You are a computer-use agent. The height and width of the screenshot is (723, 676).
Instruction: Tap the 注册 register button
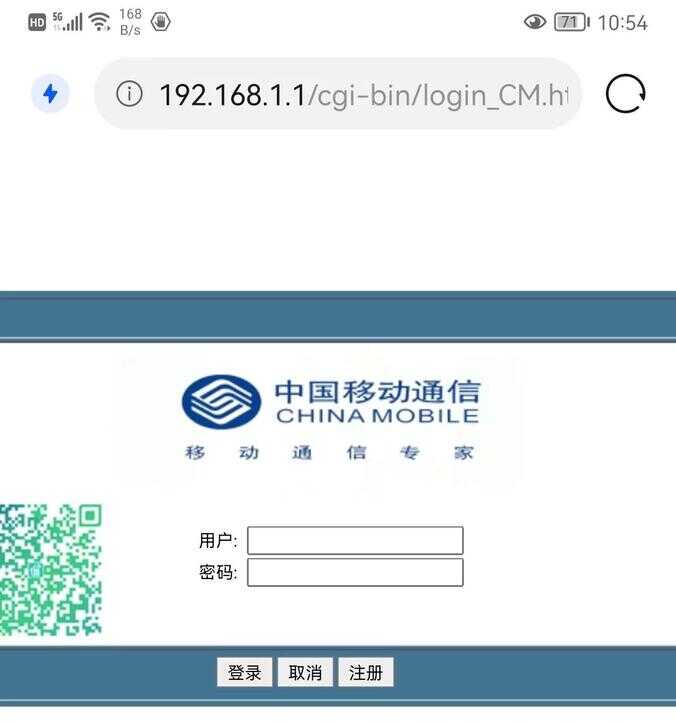366,673
